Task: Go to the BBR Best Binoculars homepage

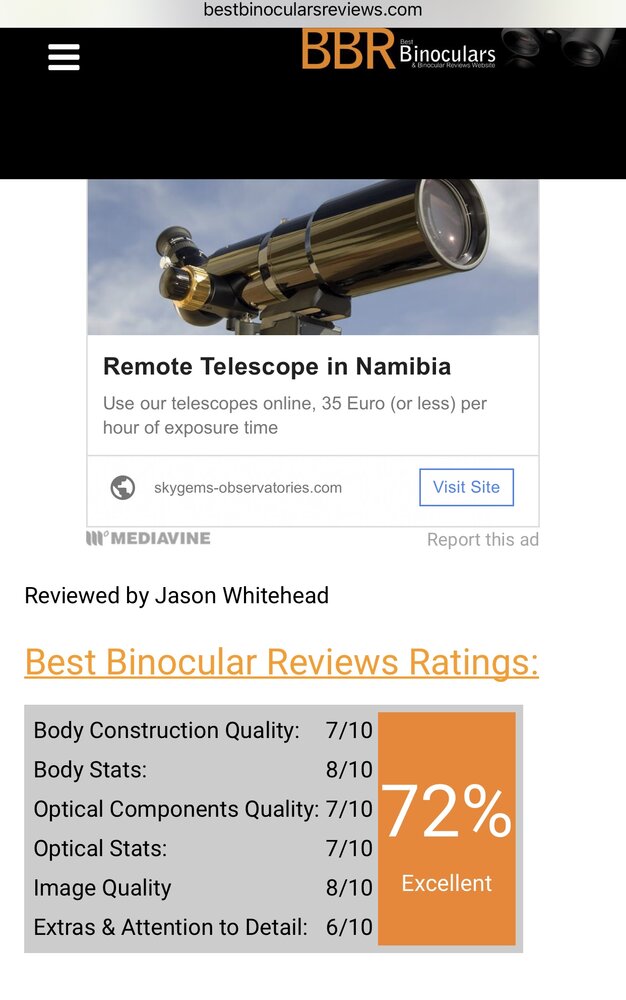Action: click(x=398, y=50)
